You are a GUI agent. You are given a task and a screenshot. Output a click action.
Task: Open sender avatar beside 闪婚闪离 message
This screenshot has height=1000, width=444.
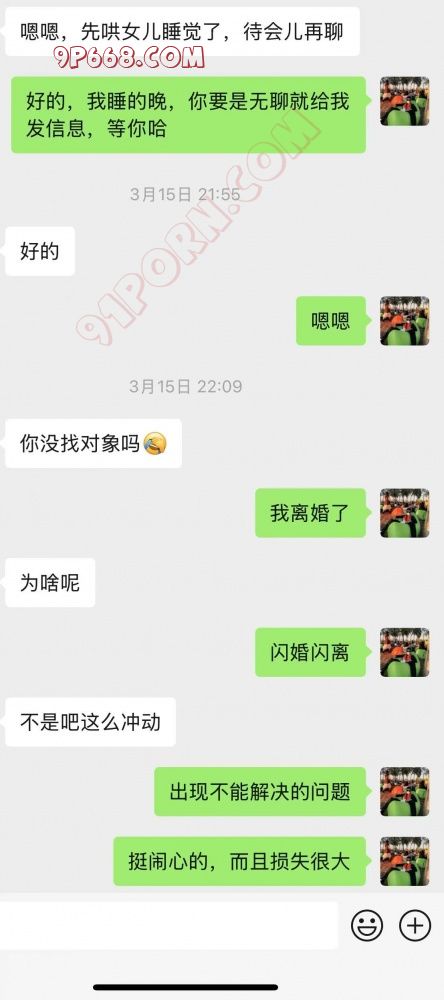(x=404, y=652)
